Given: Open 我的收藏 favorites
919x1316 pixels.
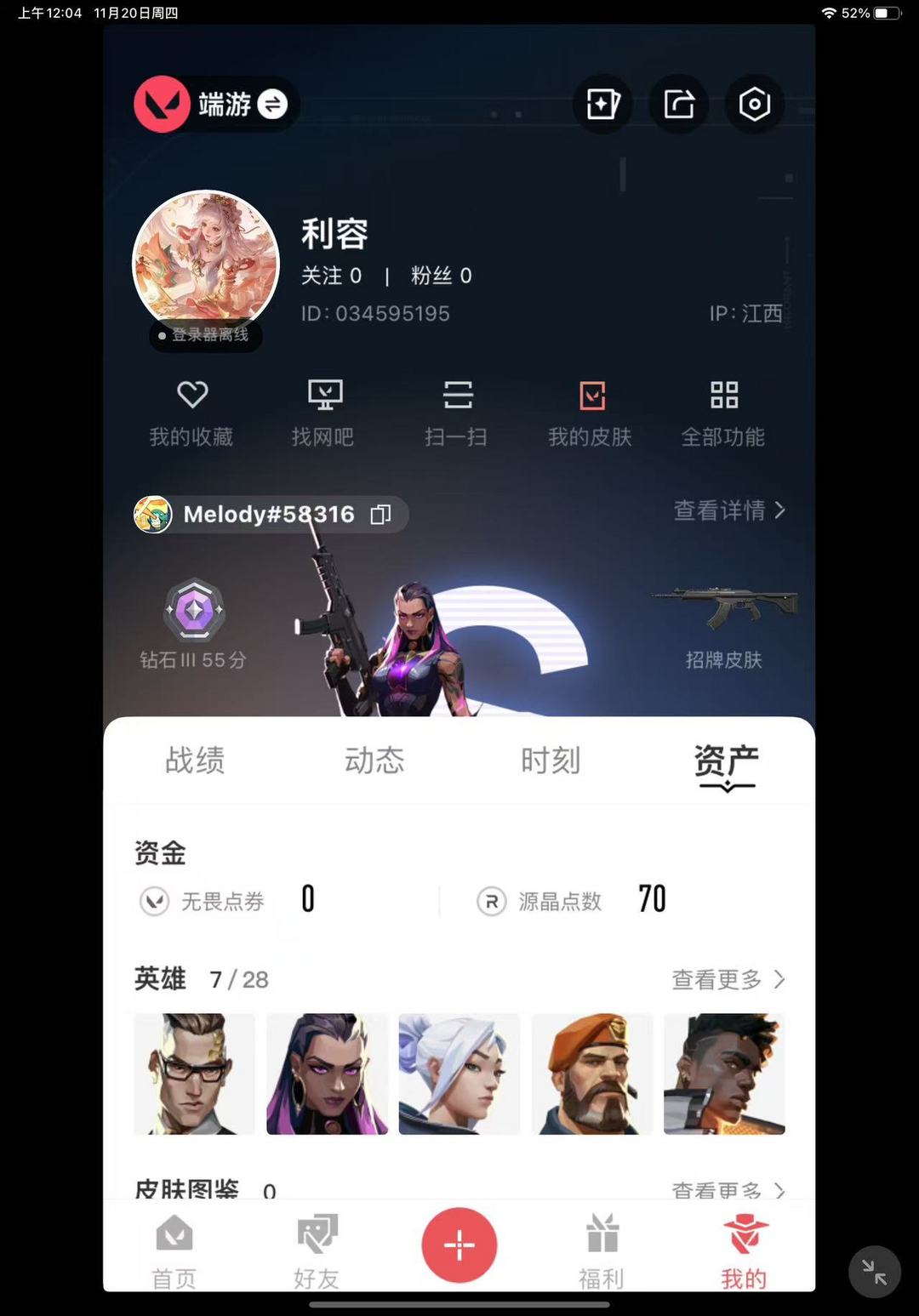Looking at the screenshot, I should (x=191, y=413).
